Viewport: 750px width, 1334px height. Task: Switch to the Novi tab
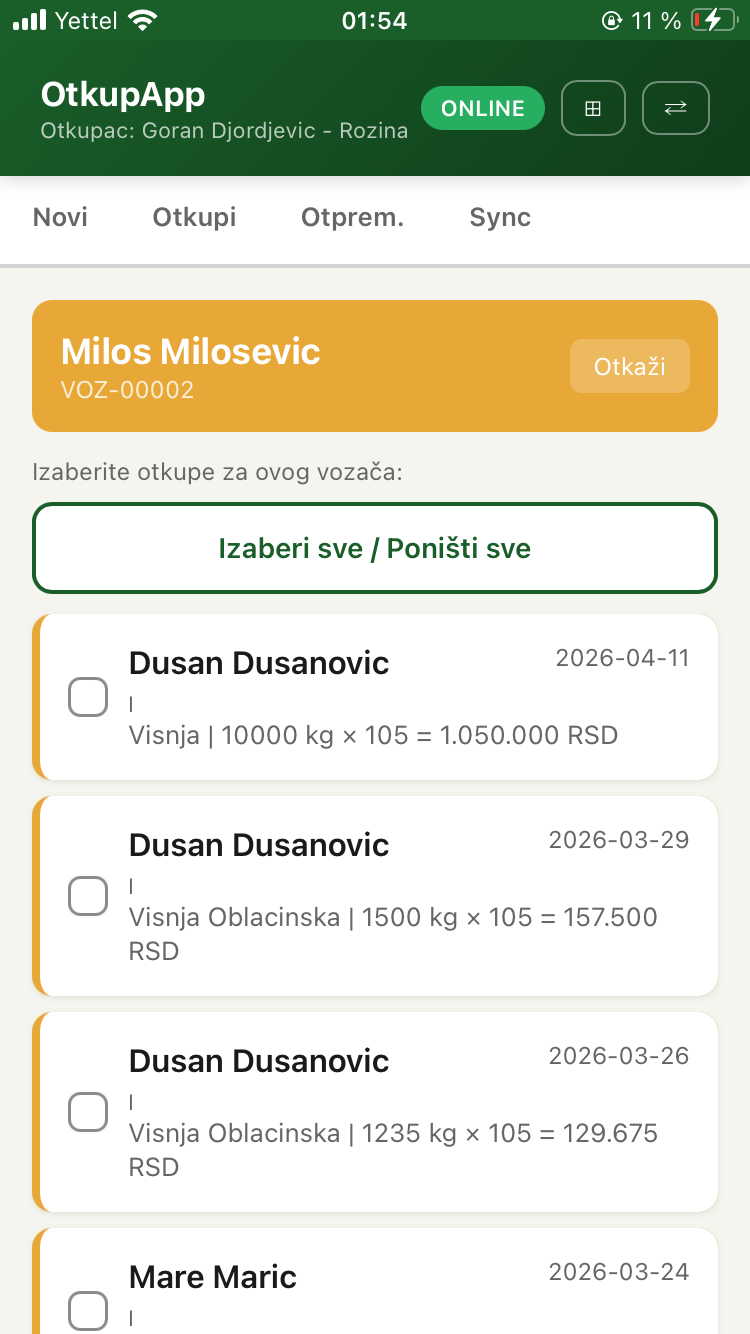[60, 217]
